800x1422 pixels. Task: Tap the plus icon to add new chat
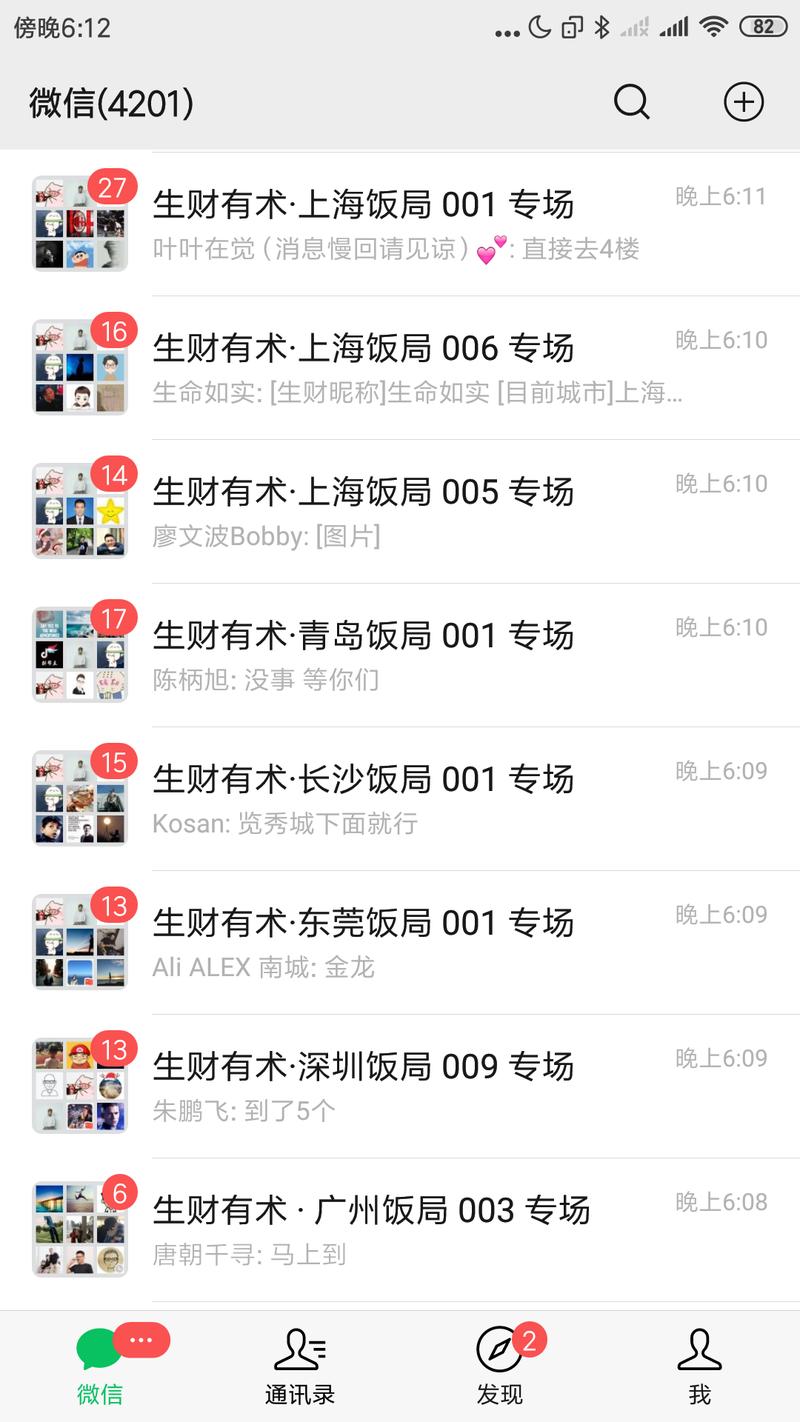tap(744, 101)
